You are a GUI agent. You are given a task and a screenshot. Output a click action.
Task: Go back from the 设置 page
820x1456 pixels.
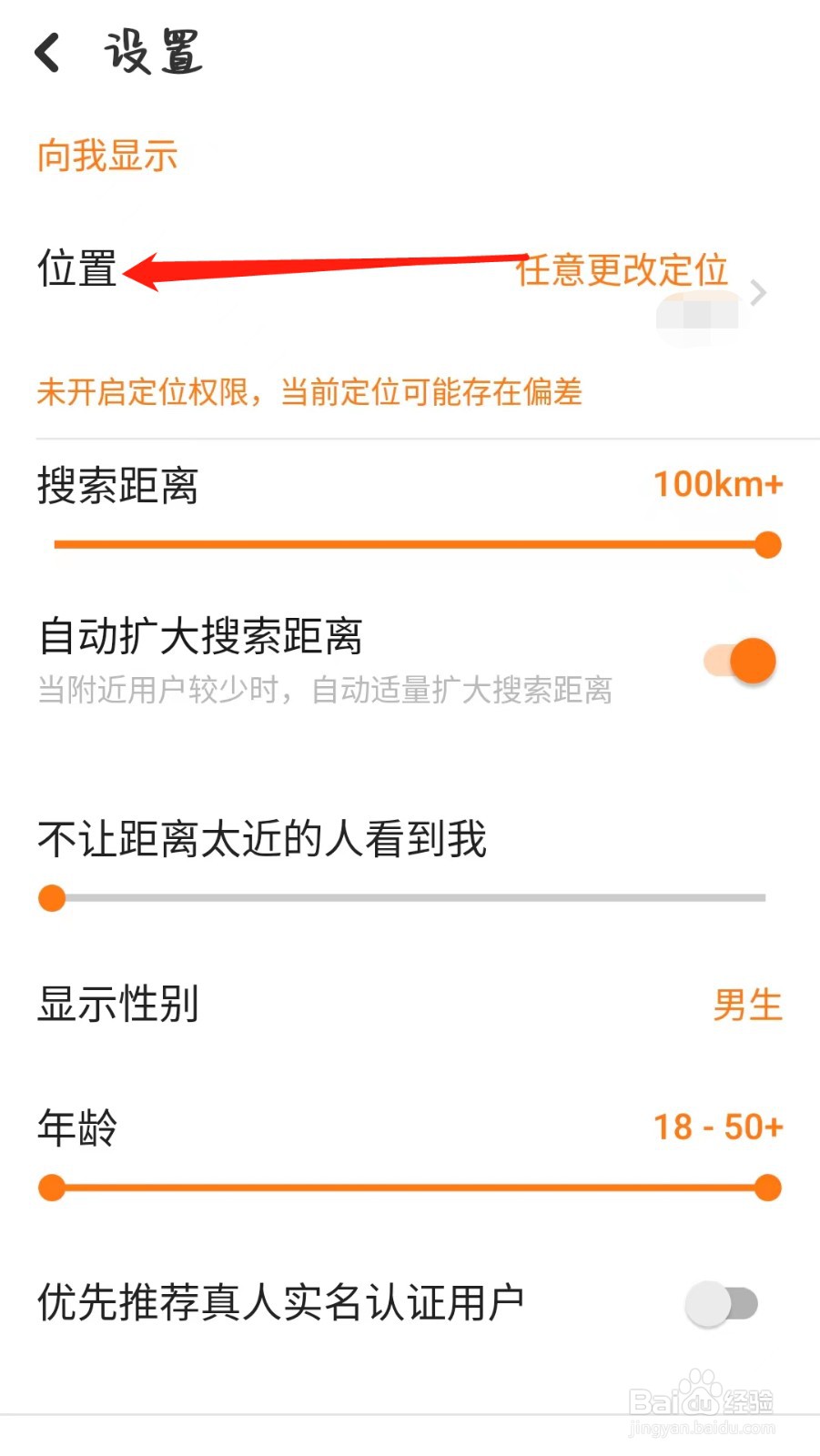pos(47,53)
